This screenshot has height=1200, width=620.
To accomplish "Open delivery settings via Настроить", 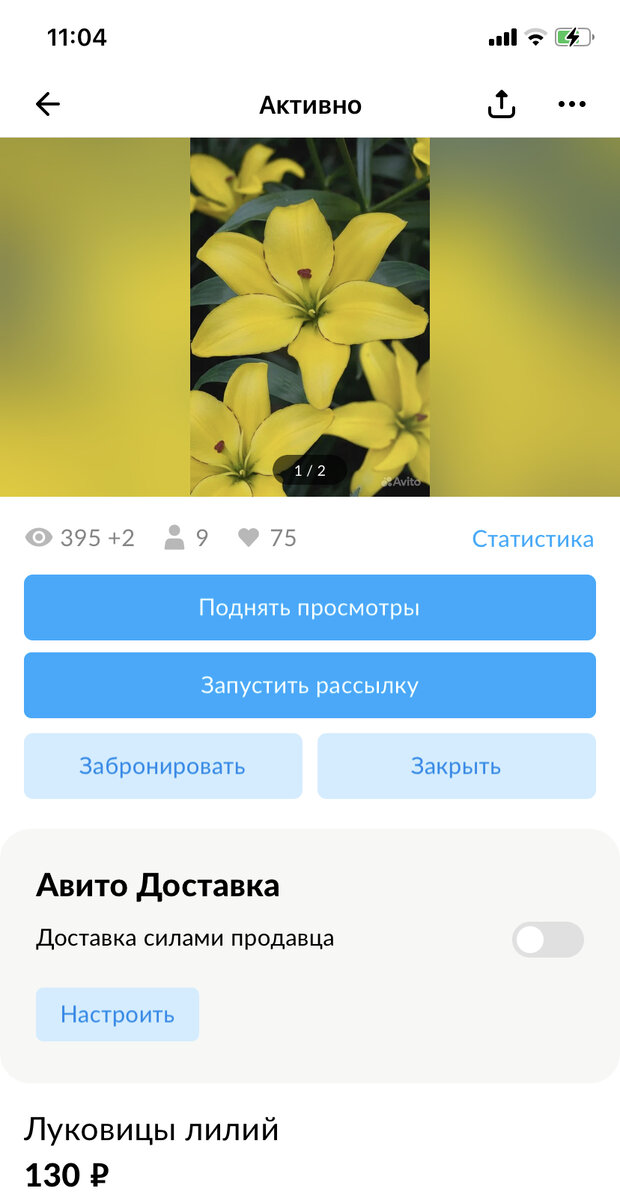I will 117,1015.
